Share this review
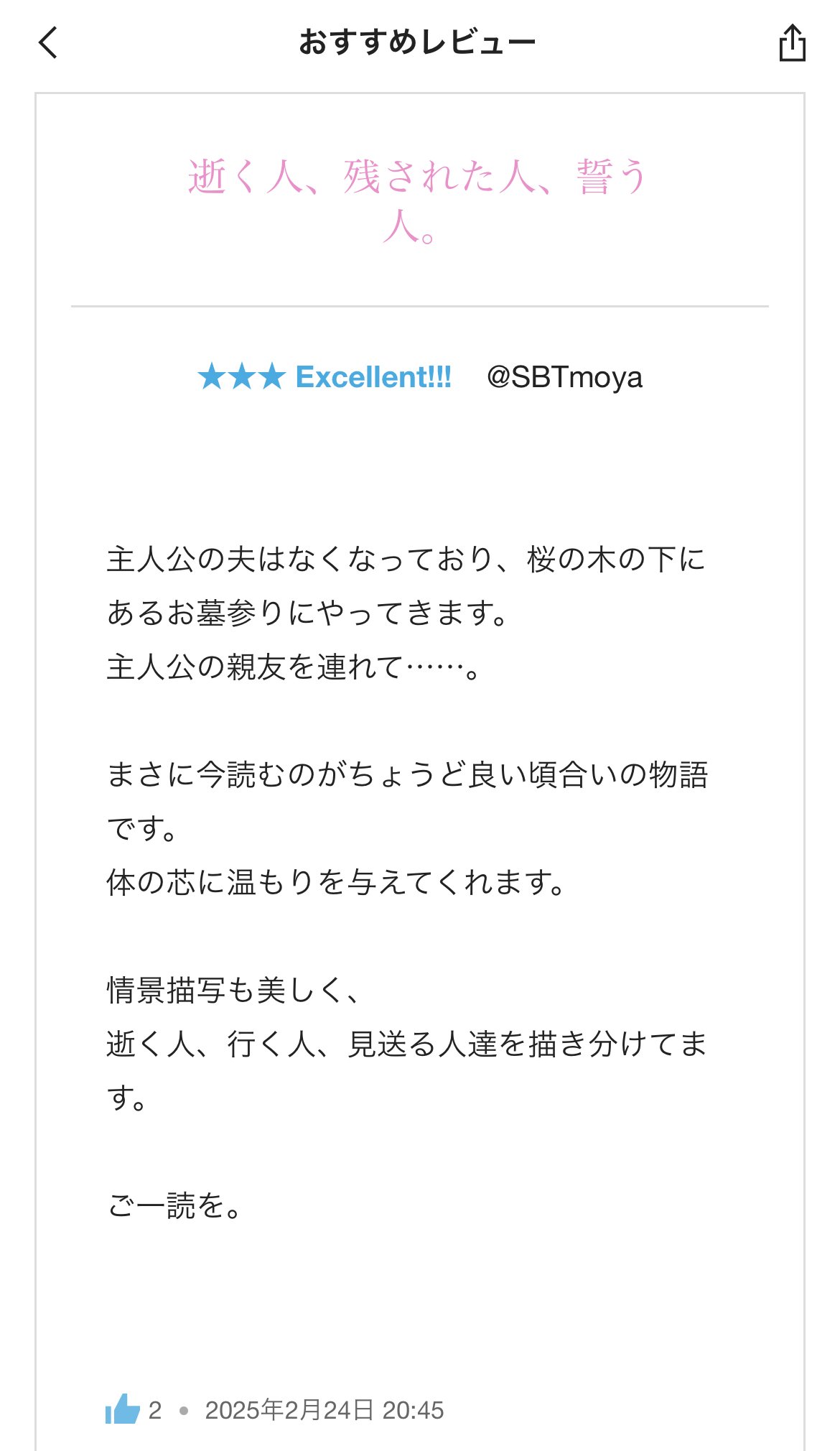Viewport: 840px width, 1451px height. point(792,43)
